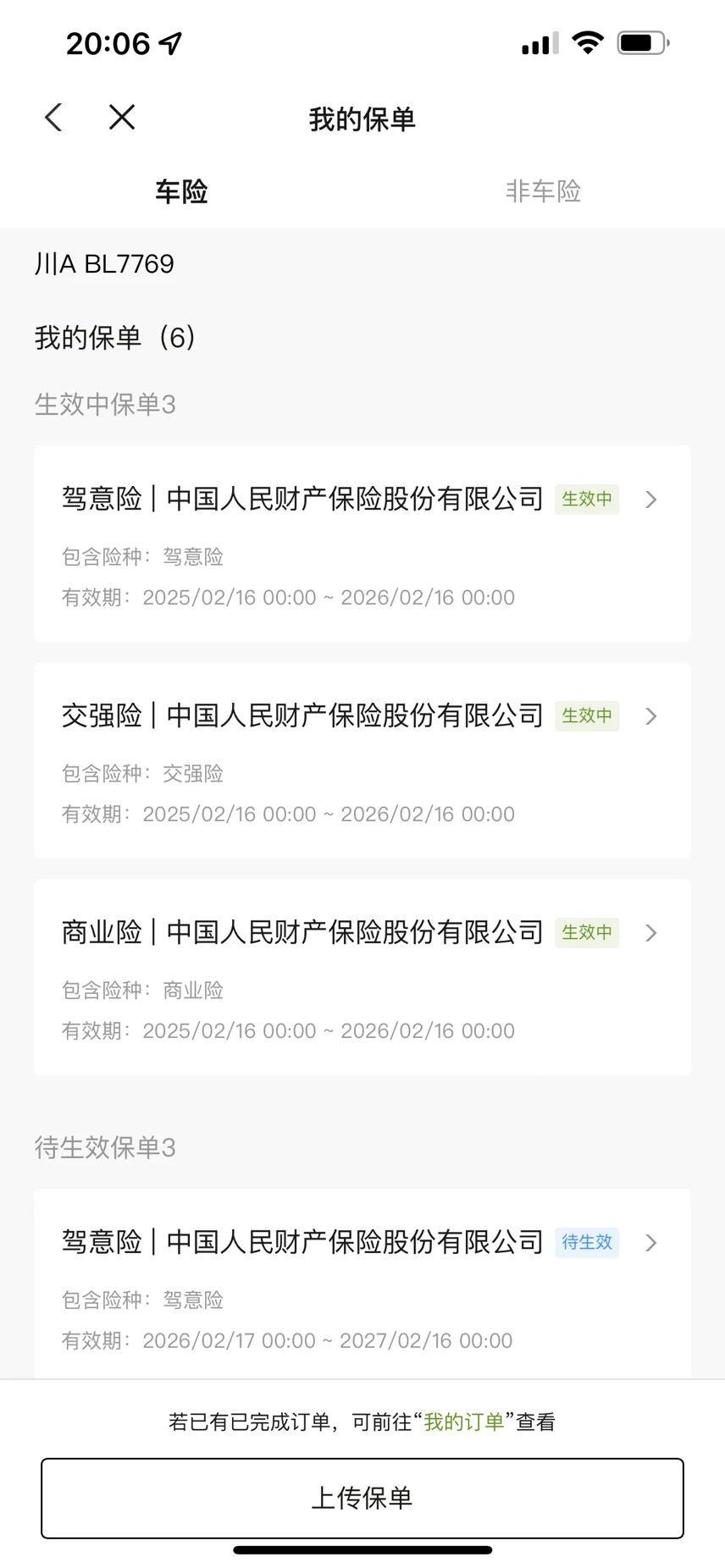
Task: Open the active 商业险 policy
Action: coord(362,977)
